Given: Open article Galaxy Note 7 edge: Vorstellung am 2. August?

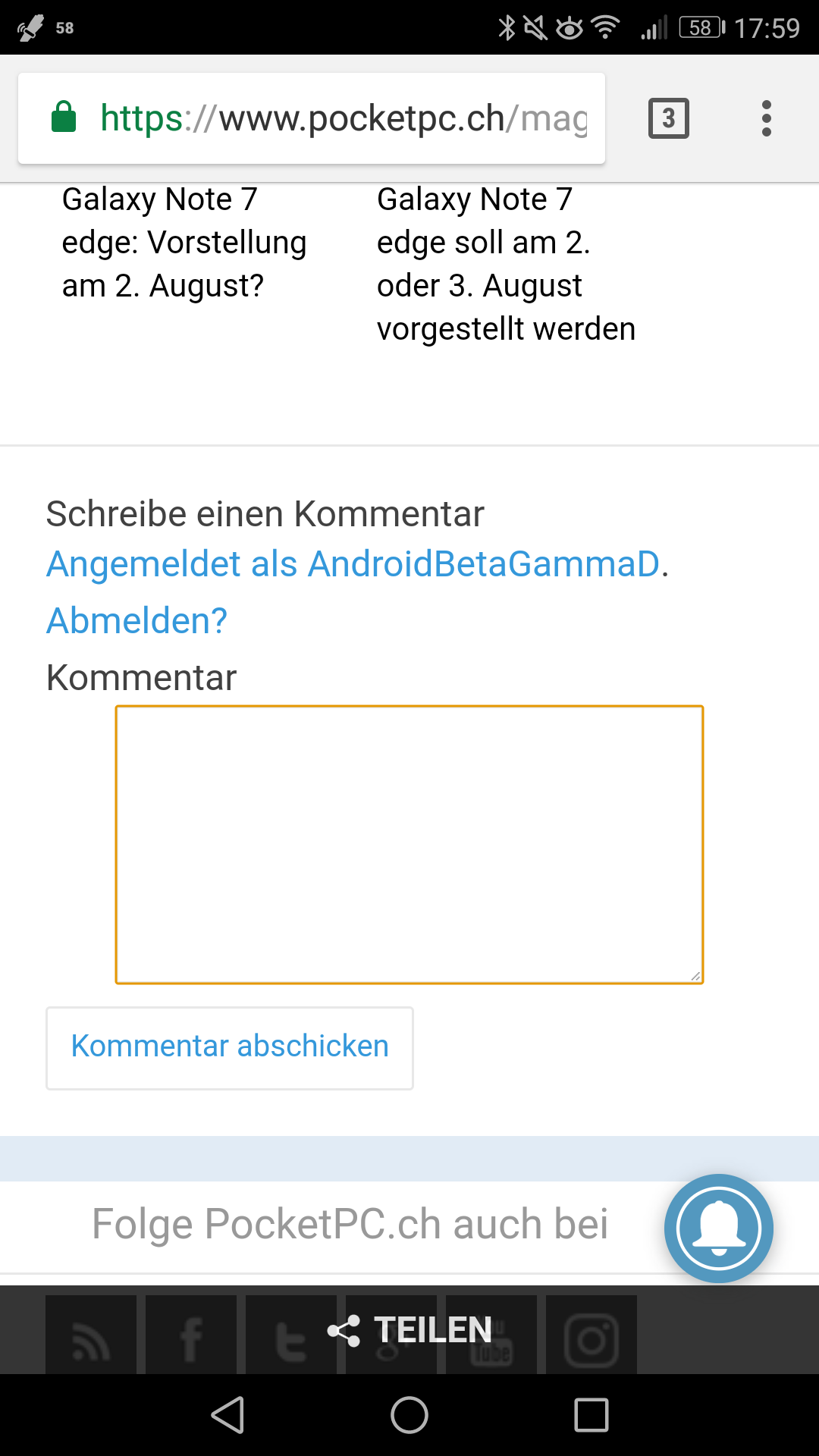Looking at the screenshot, I should 184,243.
